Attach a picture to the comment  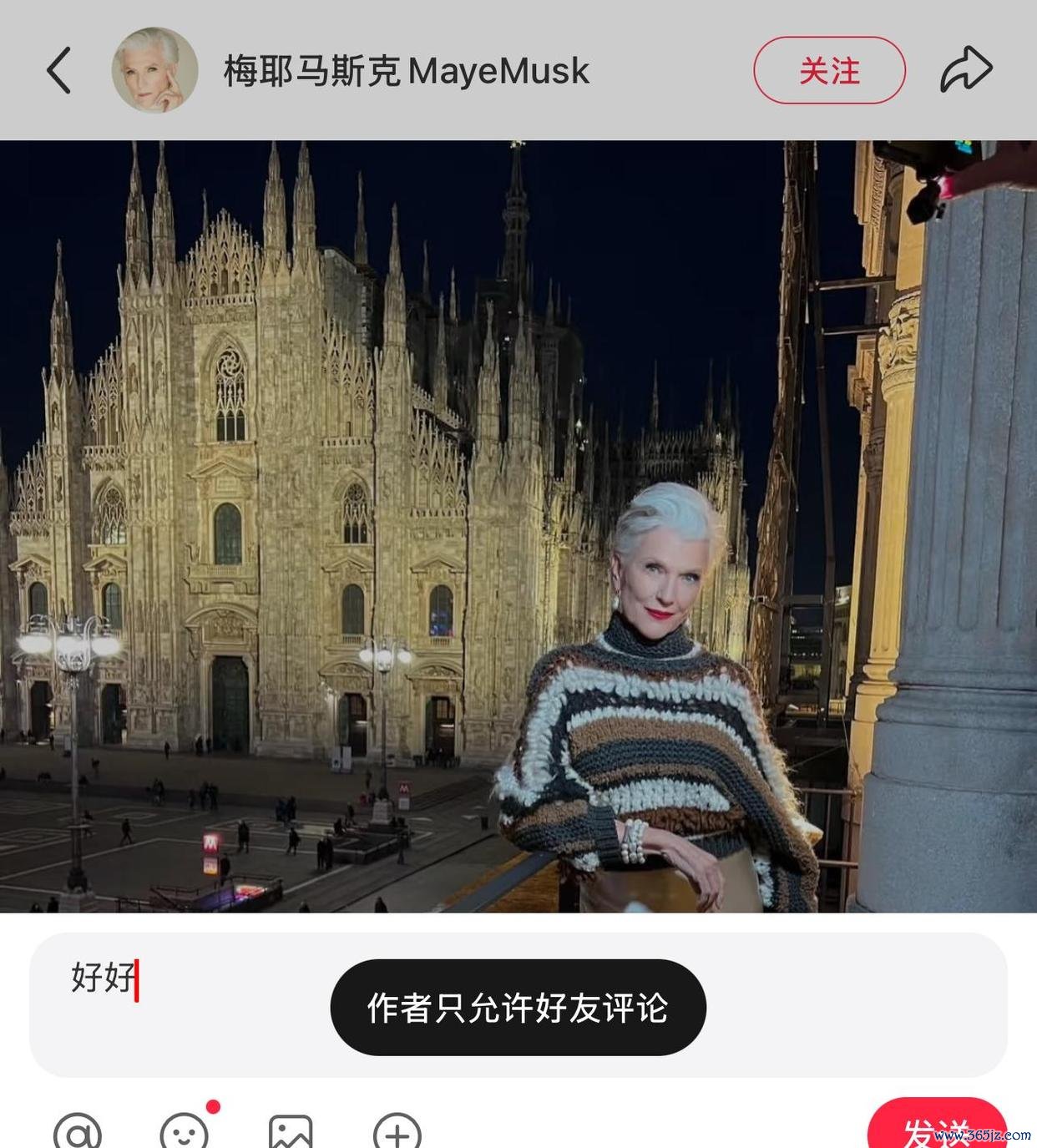point(291,1134)
